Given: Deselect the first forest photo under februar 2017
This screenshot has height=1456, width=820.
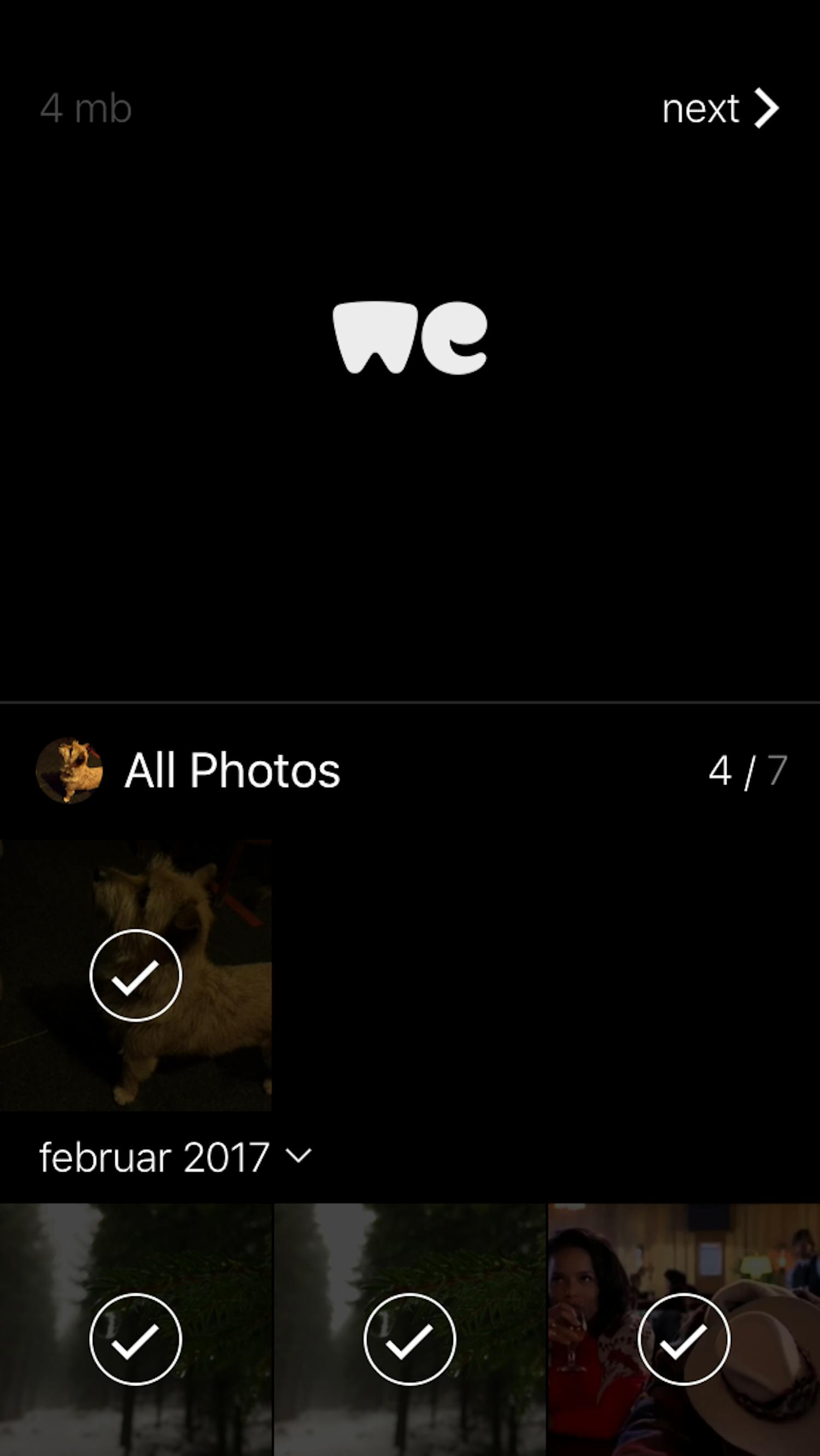Looking at the screenshot, I should click(136, 1339).
